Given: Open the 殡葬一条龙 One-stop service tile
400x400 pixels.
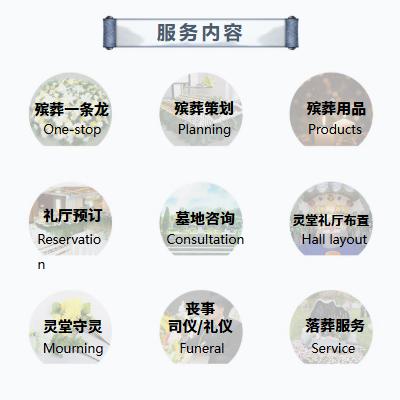Looking at the screenshot, I should (x=71, y=109).
